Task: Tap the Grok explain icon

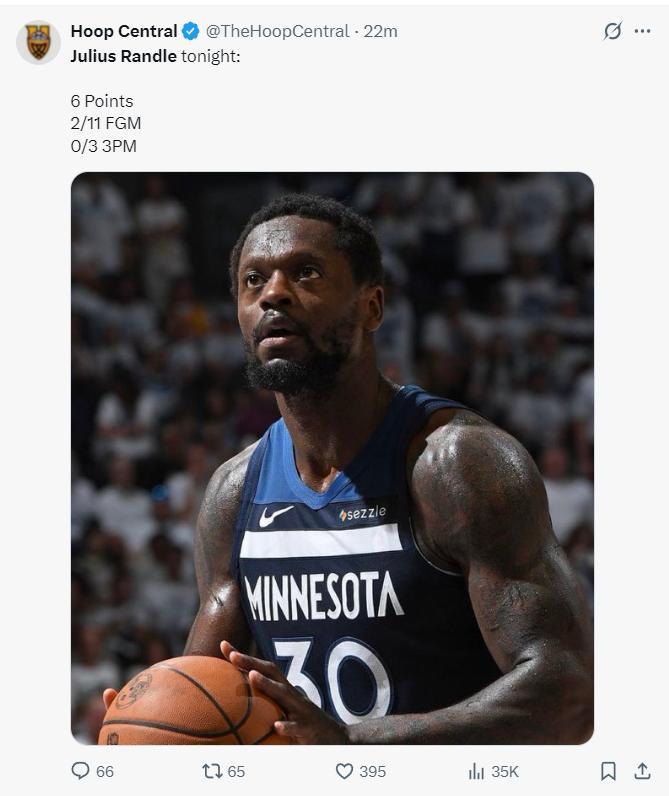Action: click(613, 31)
